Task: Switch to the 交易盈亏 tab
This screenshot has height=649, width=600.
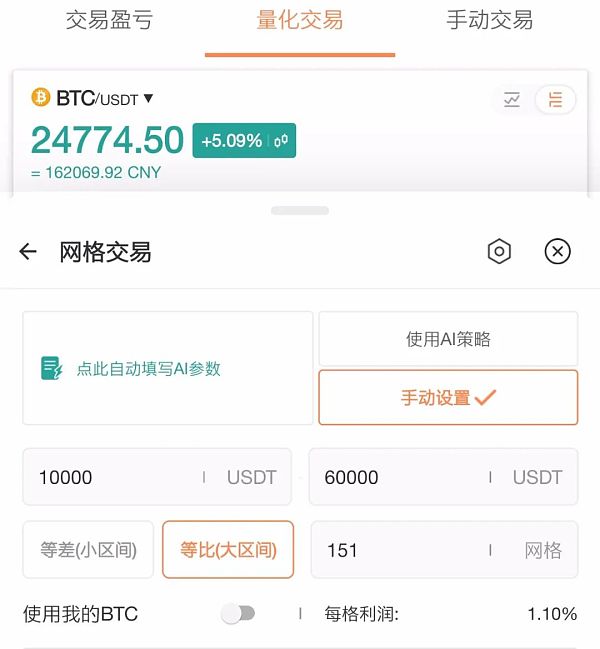Action: coord(109,20)
